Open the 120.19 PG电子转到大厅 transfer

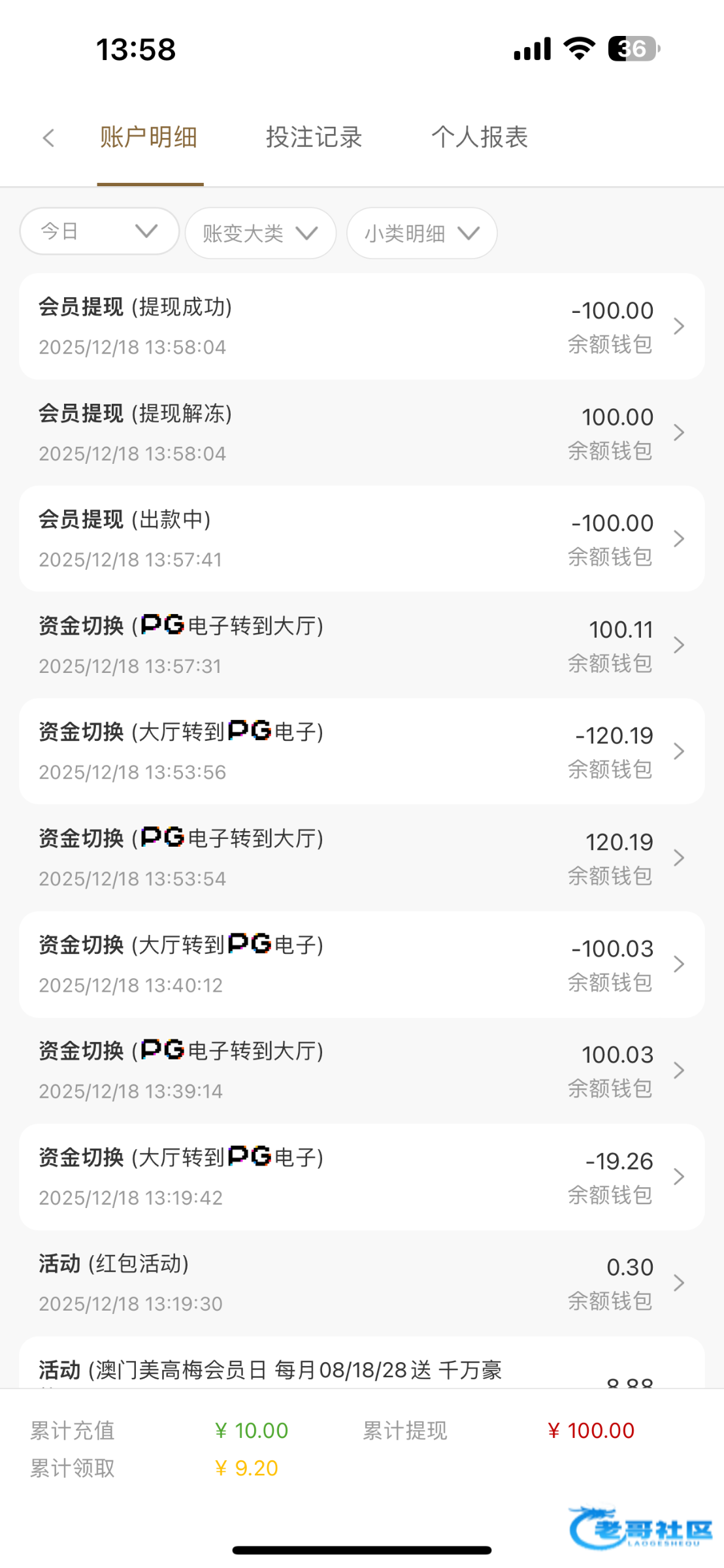[361, 858]
